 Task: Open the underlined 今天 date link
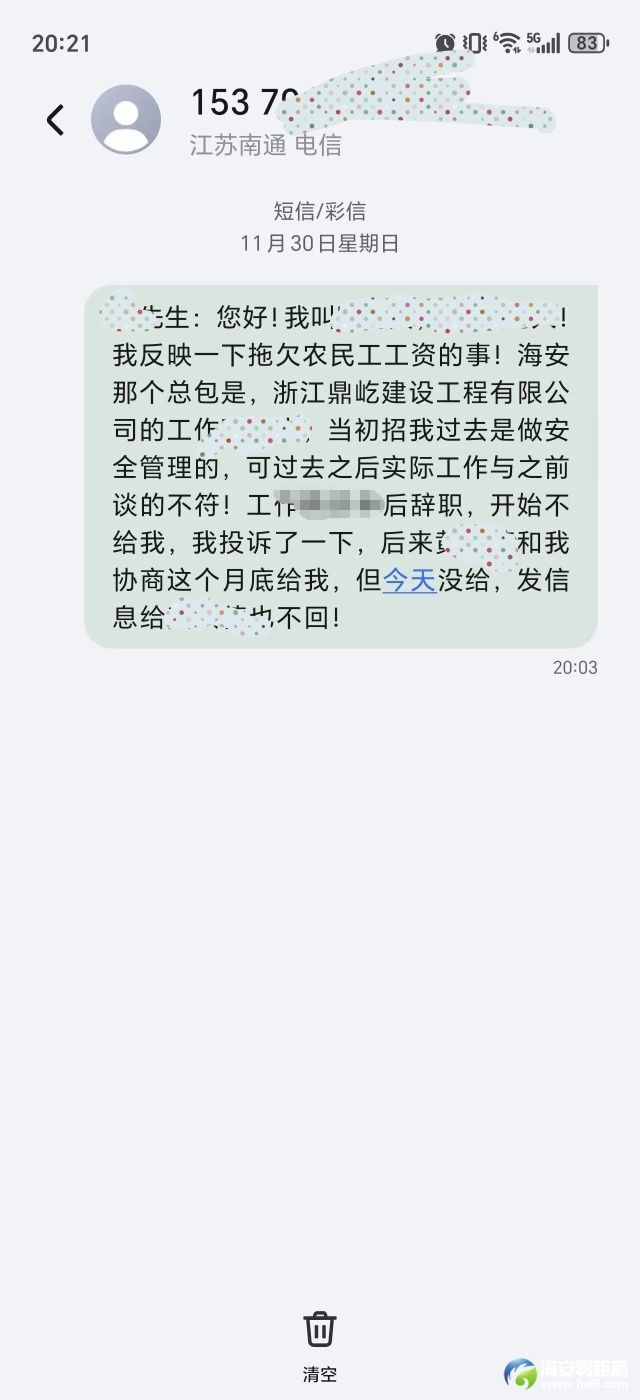point(410,580)
